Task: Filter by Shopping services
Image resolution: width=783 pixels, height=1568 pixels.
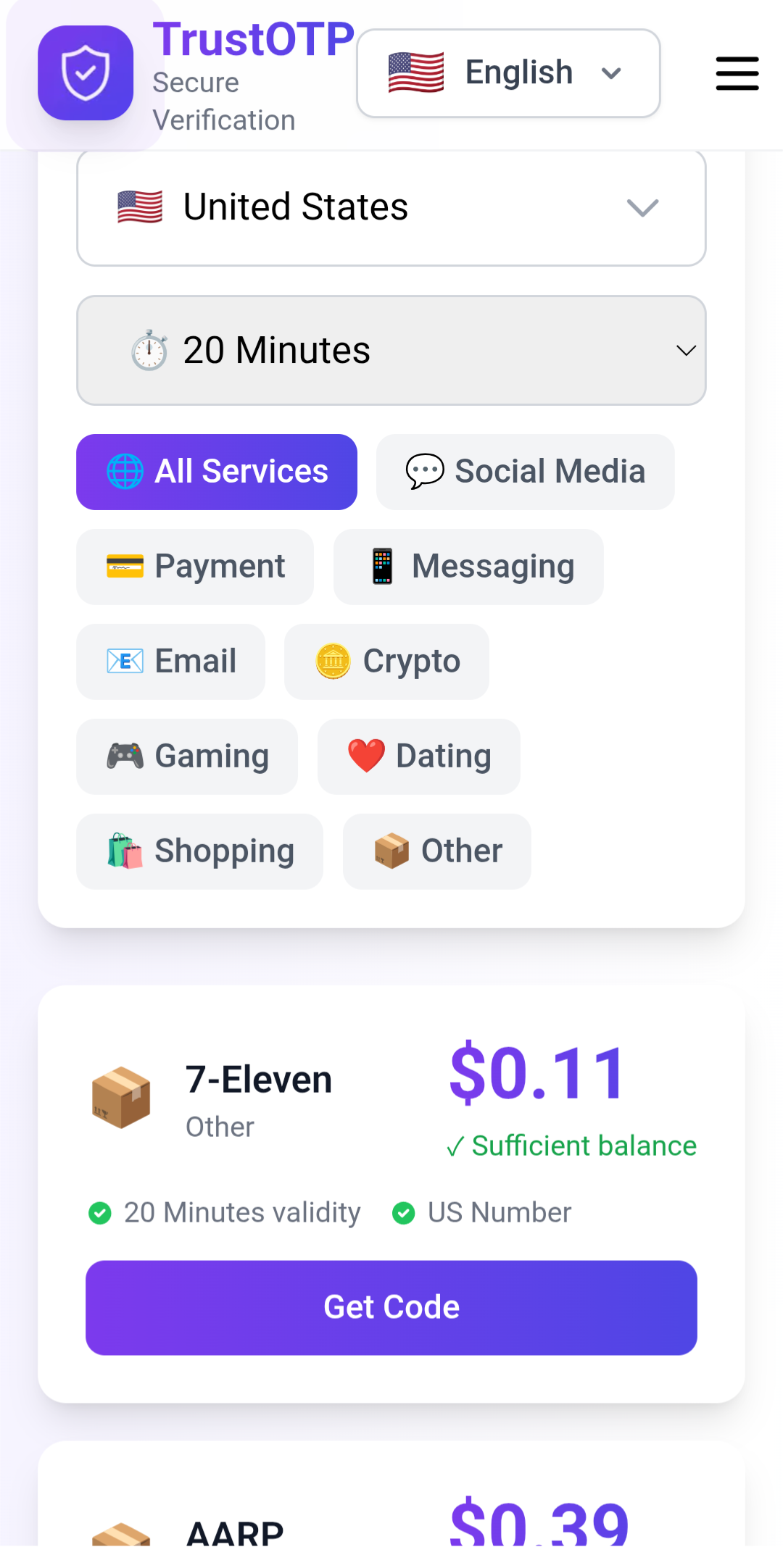Action: click(x=199, y=851)
